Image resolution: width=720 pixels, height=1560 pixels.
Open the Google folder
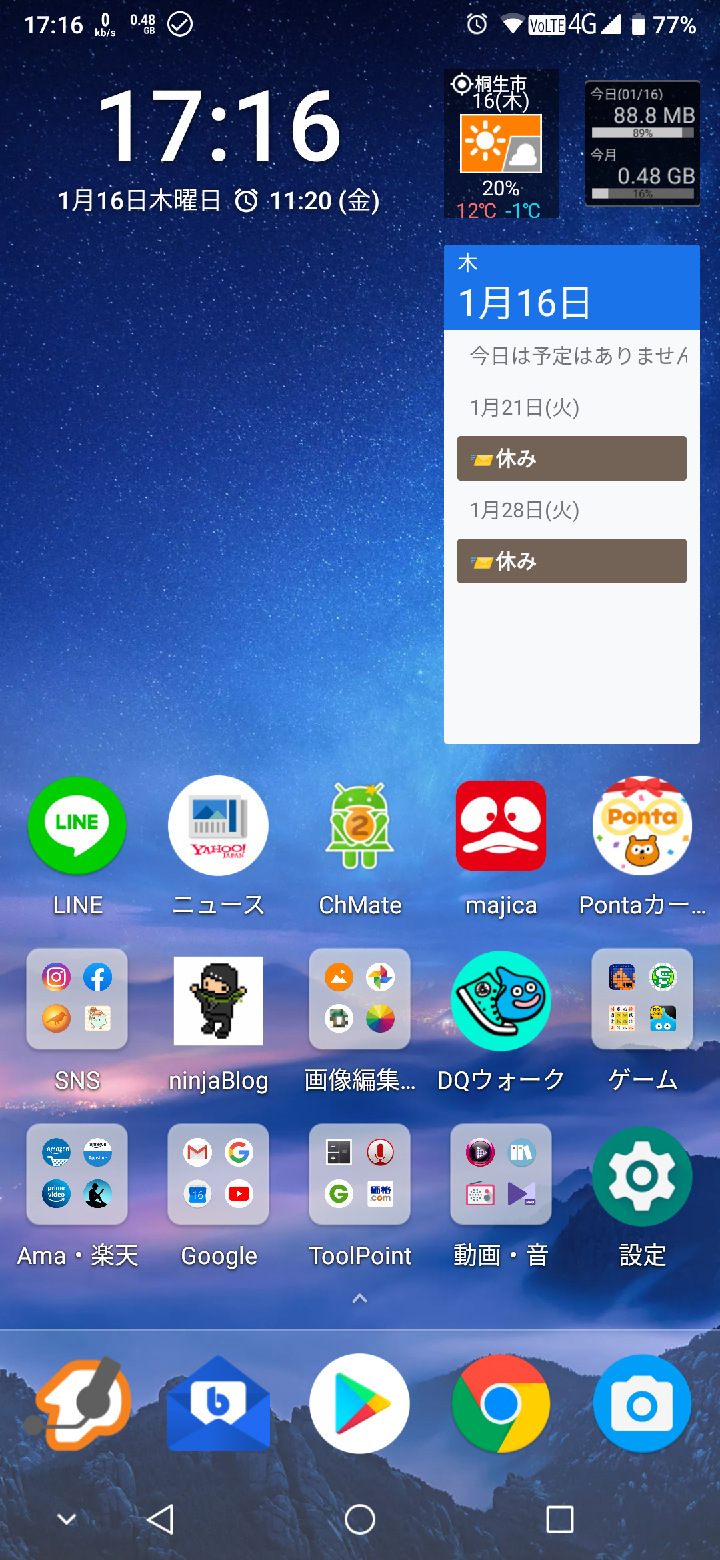coord(218,1175)
